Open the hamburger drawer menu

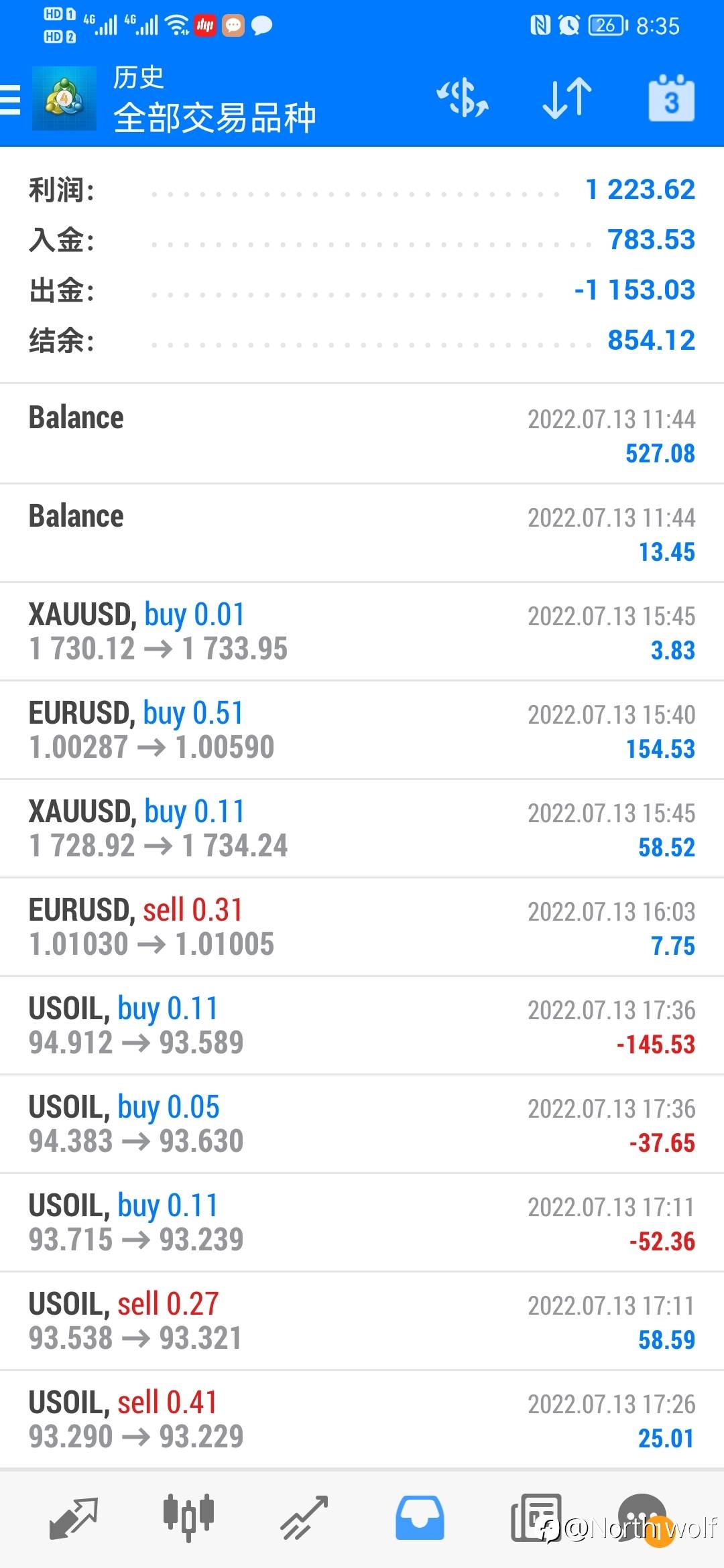10,101
